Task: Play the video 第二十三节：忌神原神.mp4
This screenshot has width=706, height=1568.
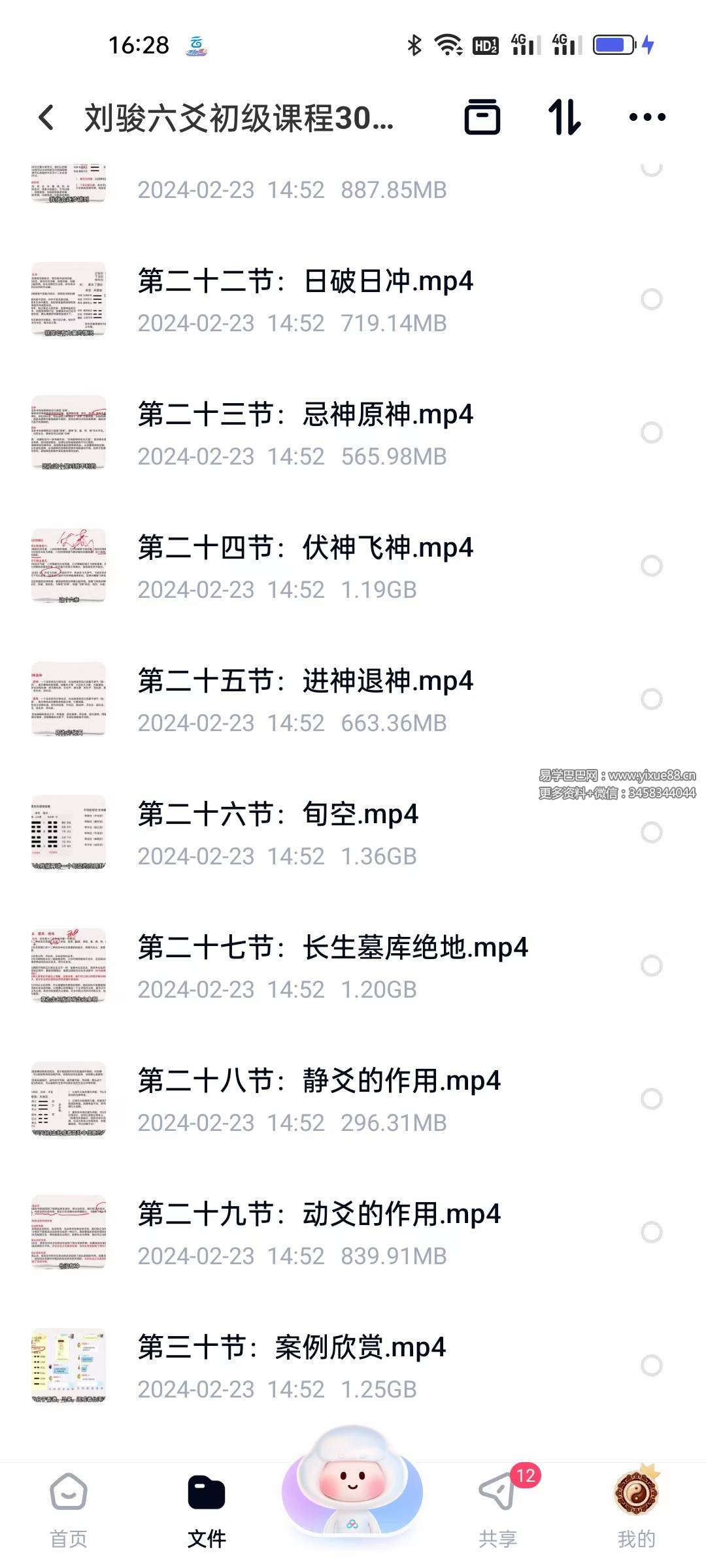Action: (305, 416)
